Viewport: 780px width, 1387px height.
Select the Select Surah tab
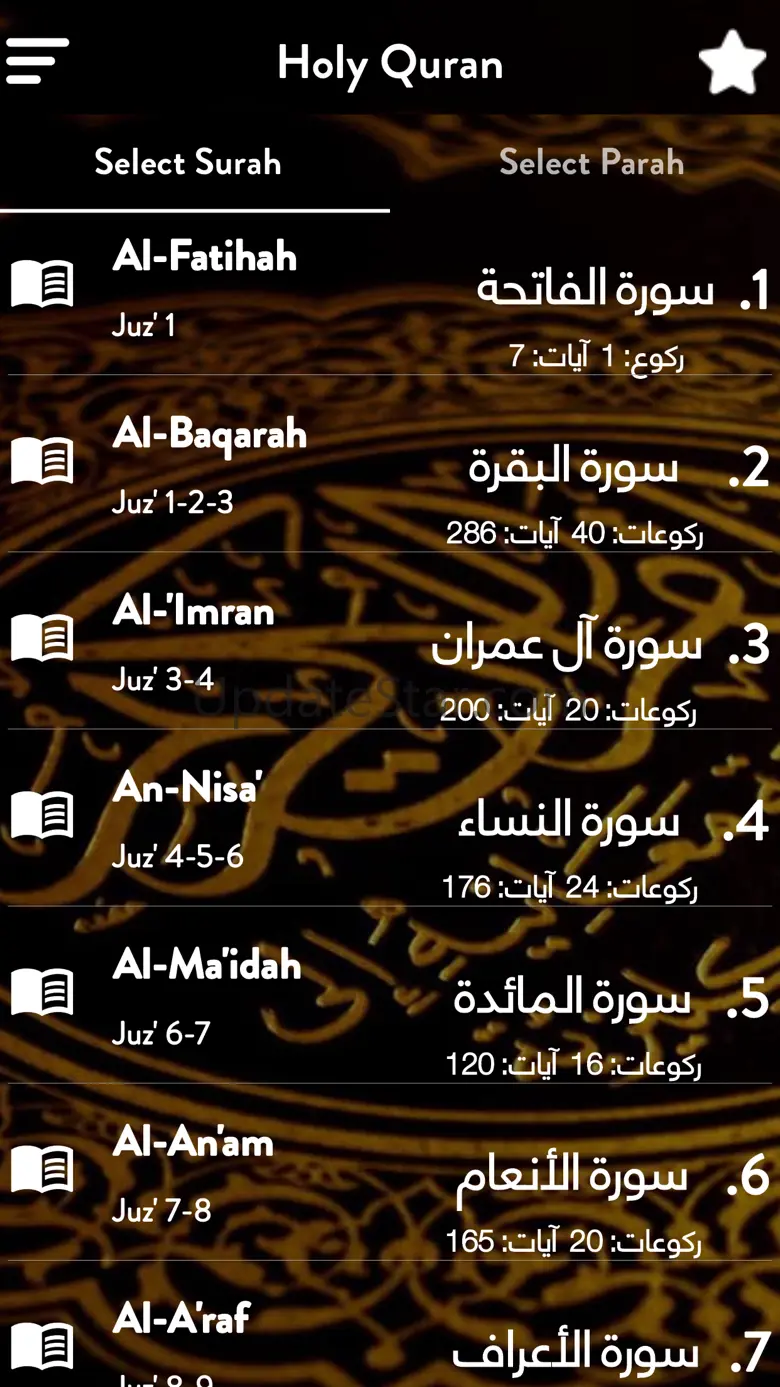(x=188, y=162)
